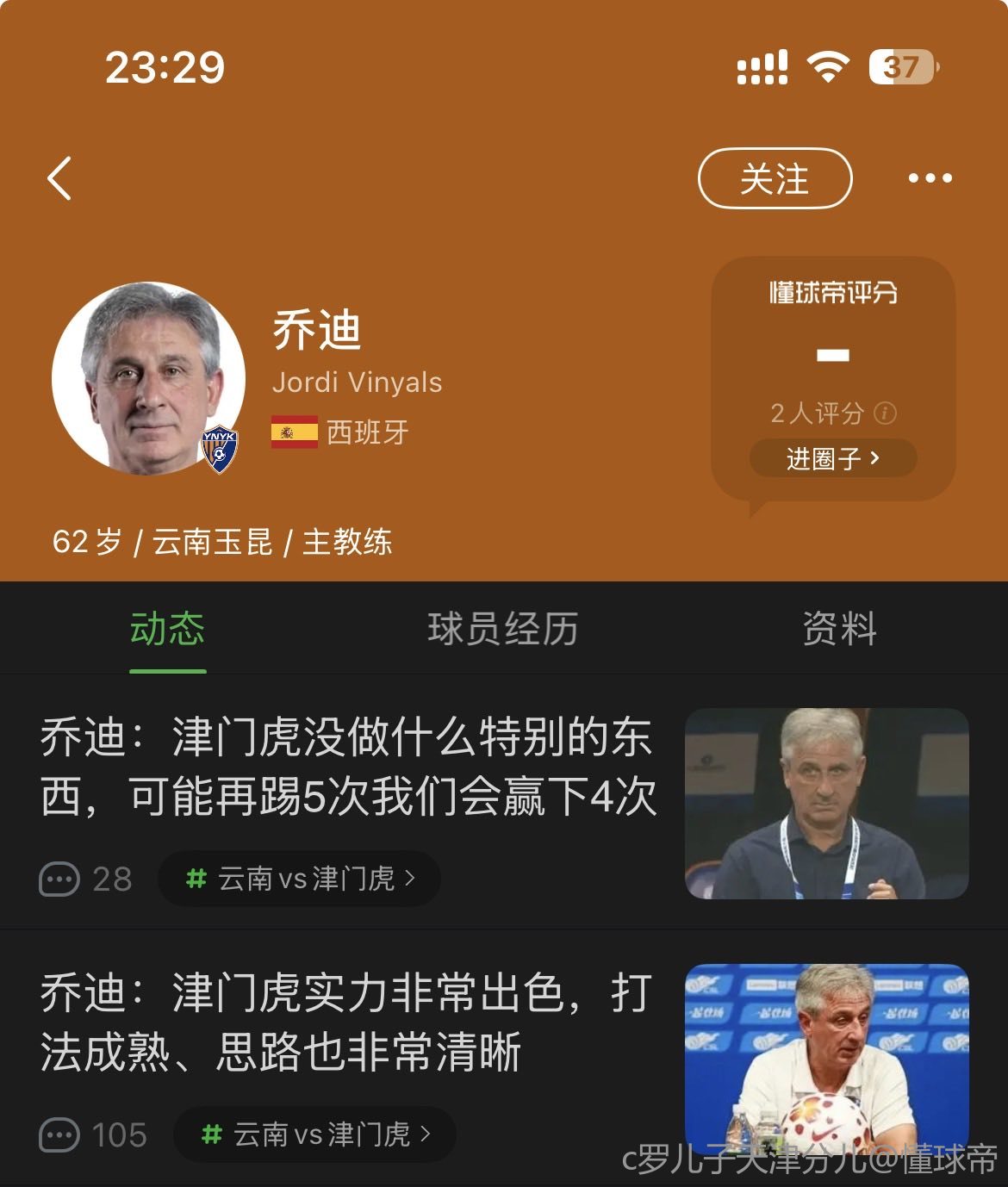1008x1187 pixels.
Task: Tap the 进圈子 button
Action: click(x=832, y=458)
